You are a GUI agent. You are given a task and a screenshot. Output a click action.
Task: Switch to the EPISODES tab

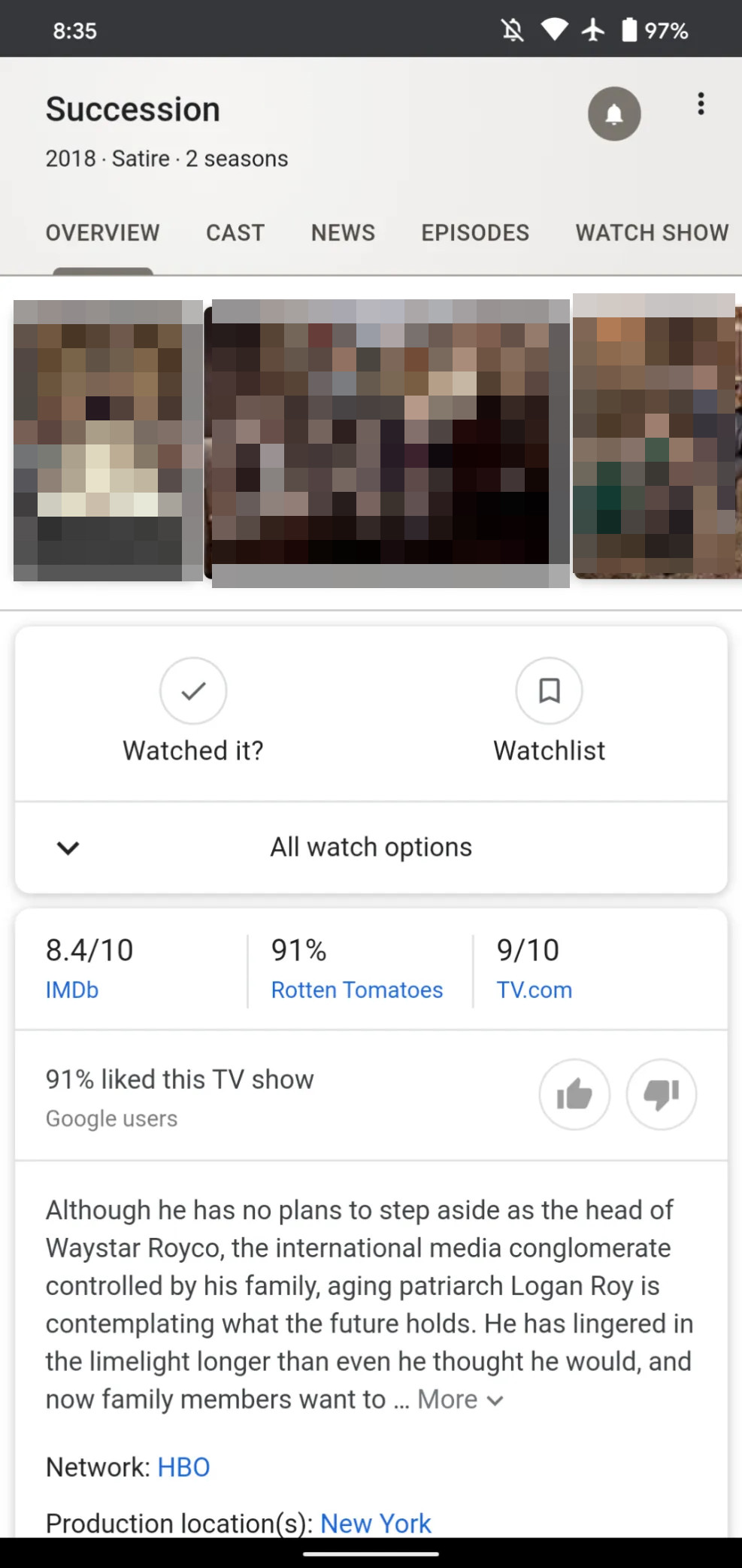pos(474,232)
